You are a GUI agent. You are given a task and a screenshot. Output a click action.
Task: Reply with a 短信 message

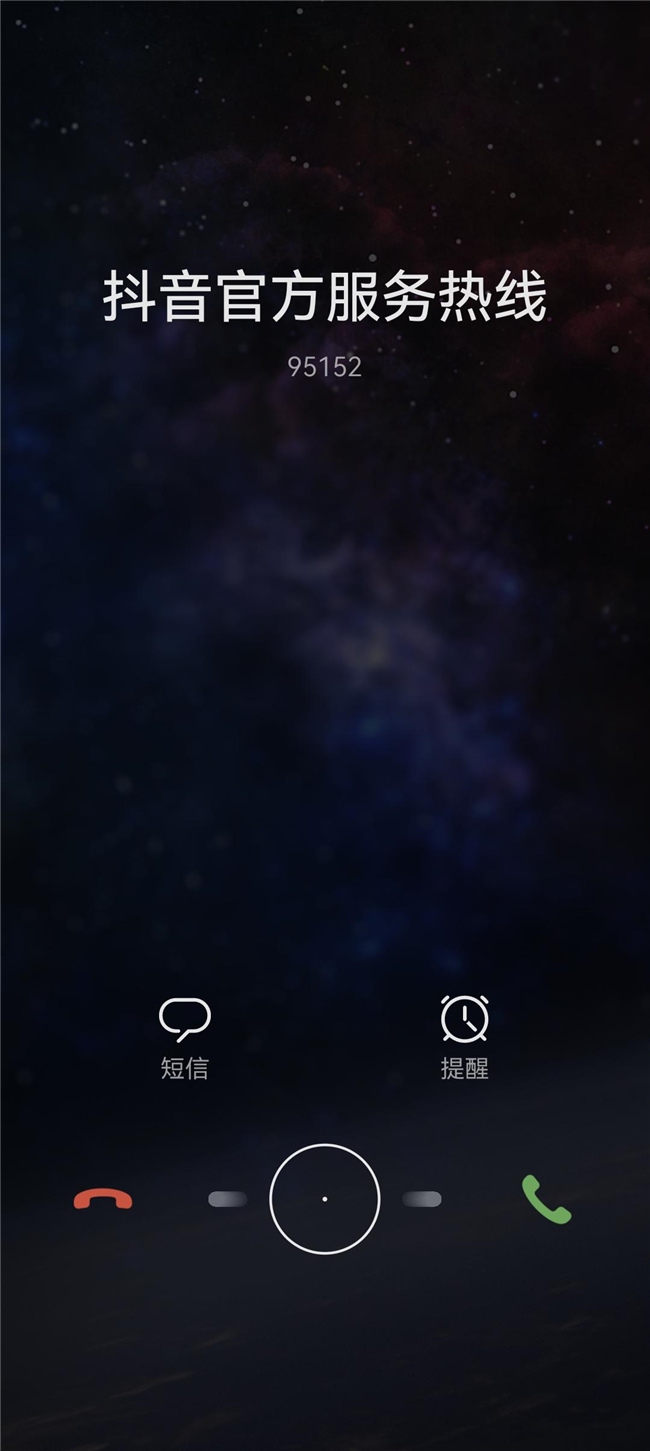[x=185, y=1036]
